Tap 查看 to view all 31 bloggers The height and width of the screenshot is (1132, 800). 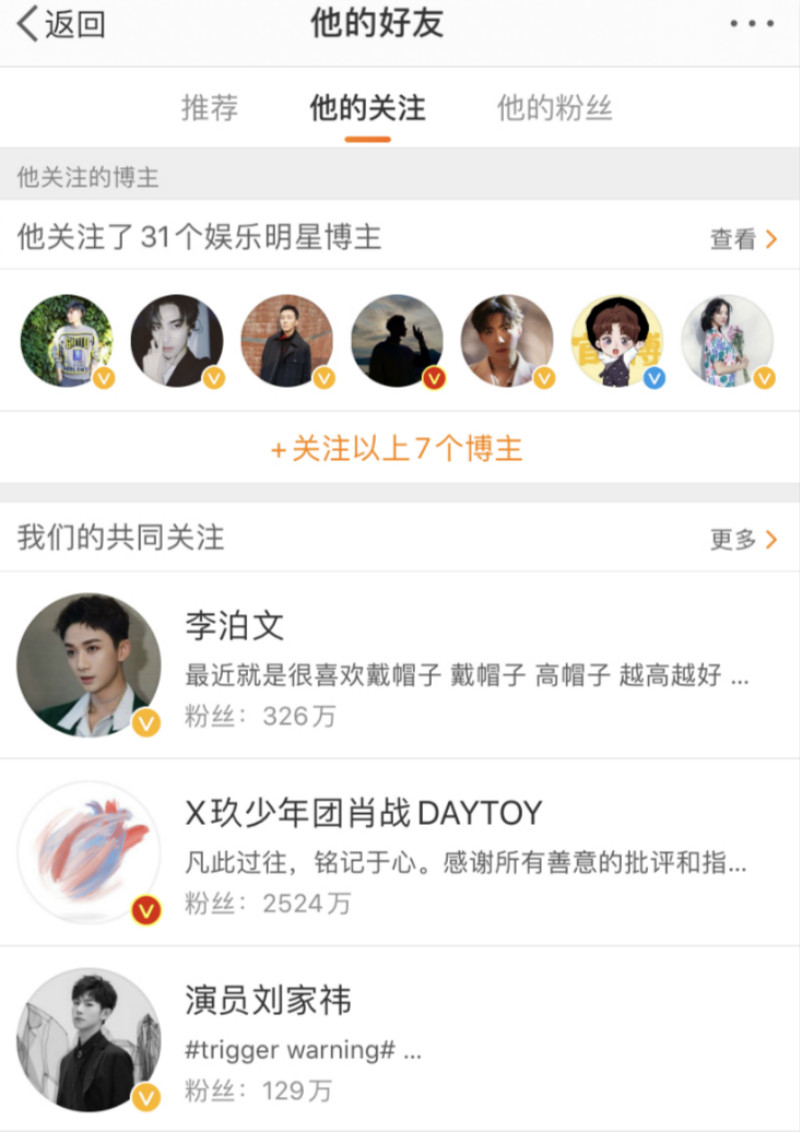click(x=743, y=239)
